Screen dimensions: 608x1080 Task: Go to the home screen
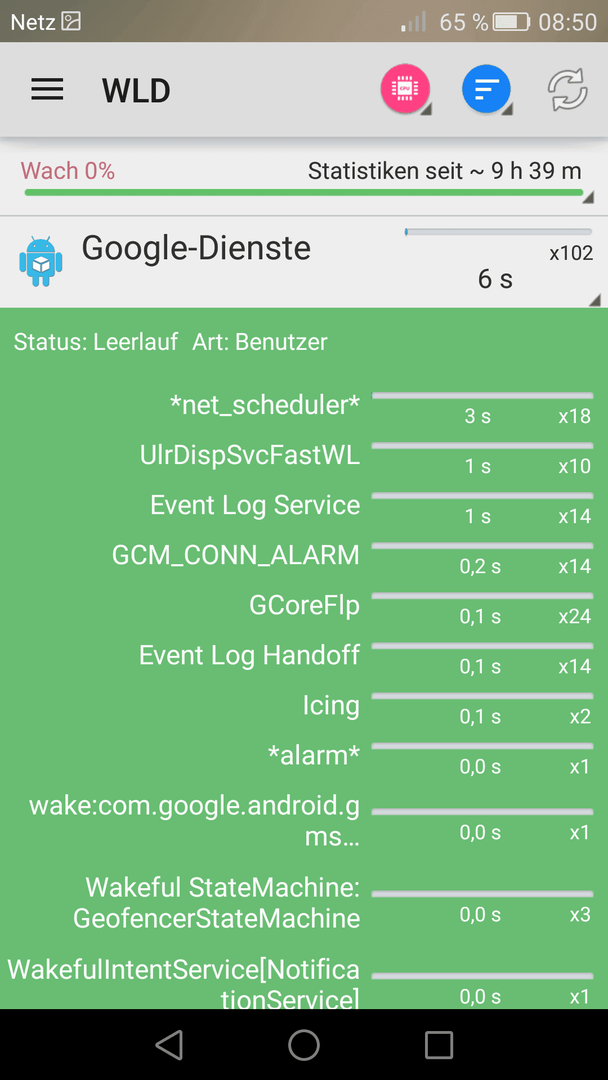304,1044
